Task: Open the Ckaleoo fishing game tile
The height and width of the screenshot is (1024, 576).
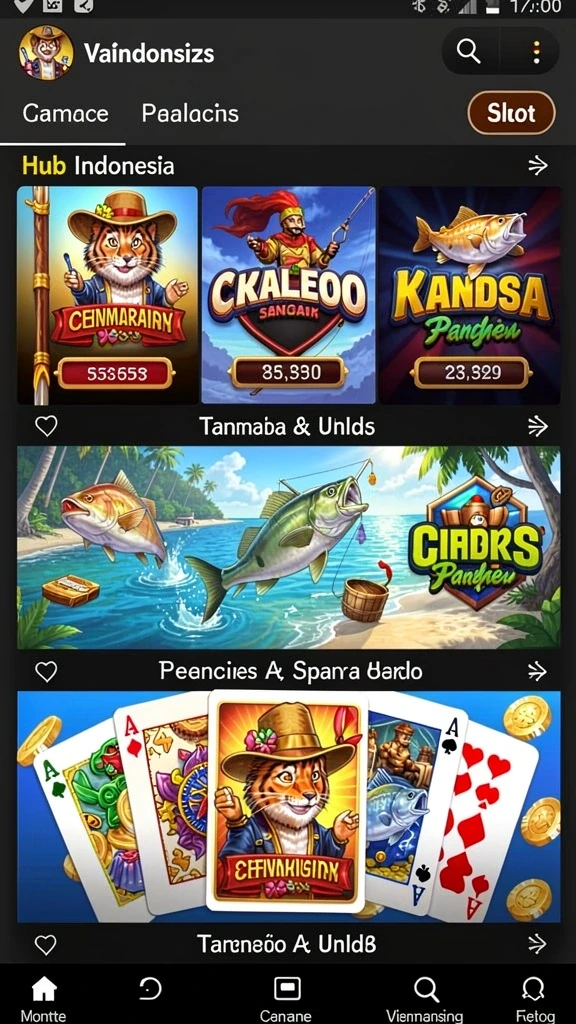Action: click(288, 295)
